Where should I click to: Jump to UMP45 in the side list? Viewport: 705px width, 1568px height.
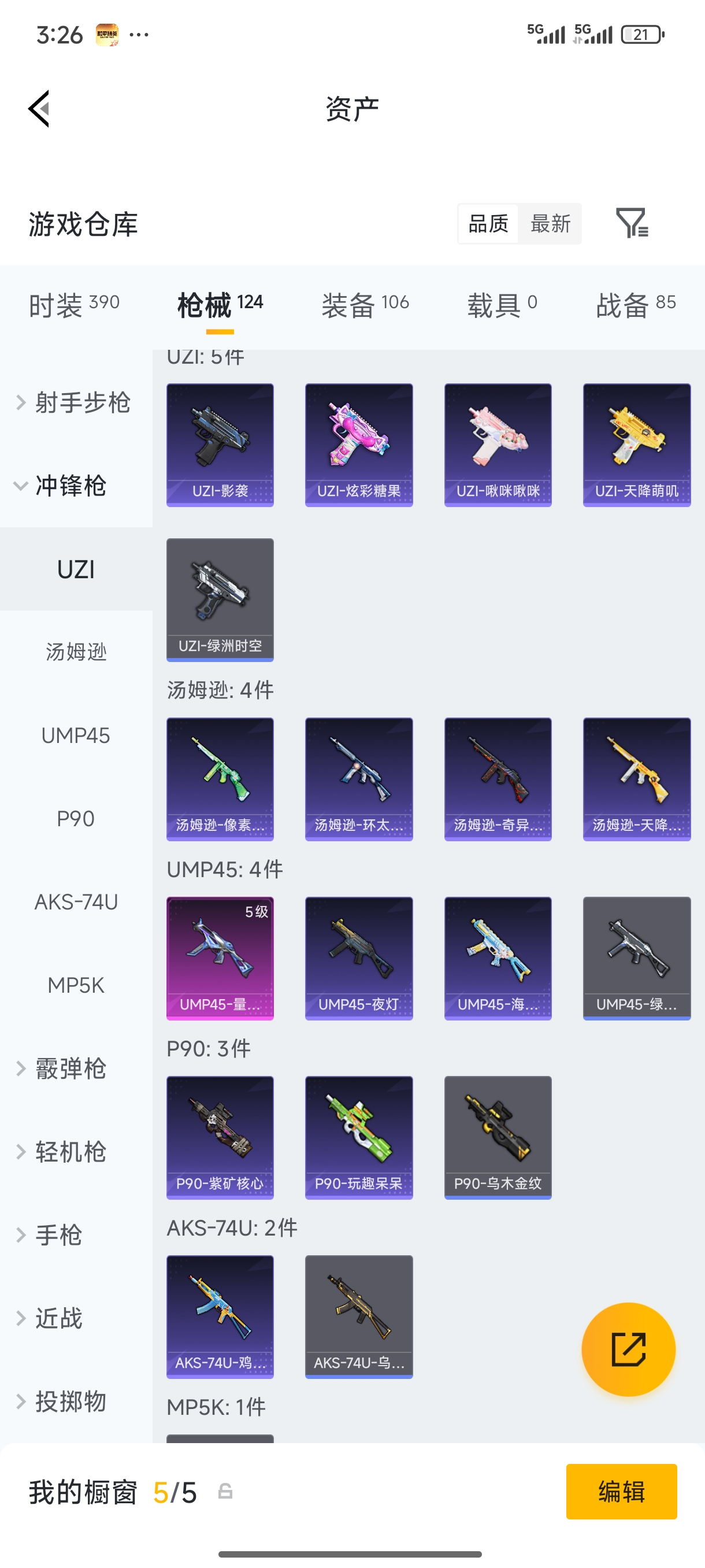[x=76, y=735]
